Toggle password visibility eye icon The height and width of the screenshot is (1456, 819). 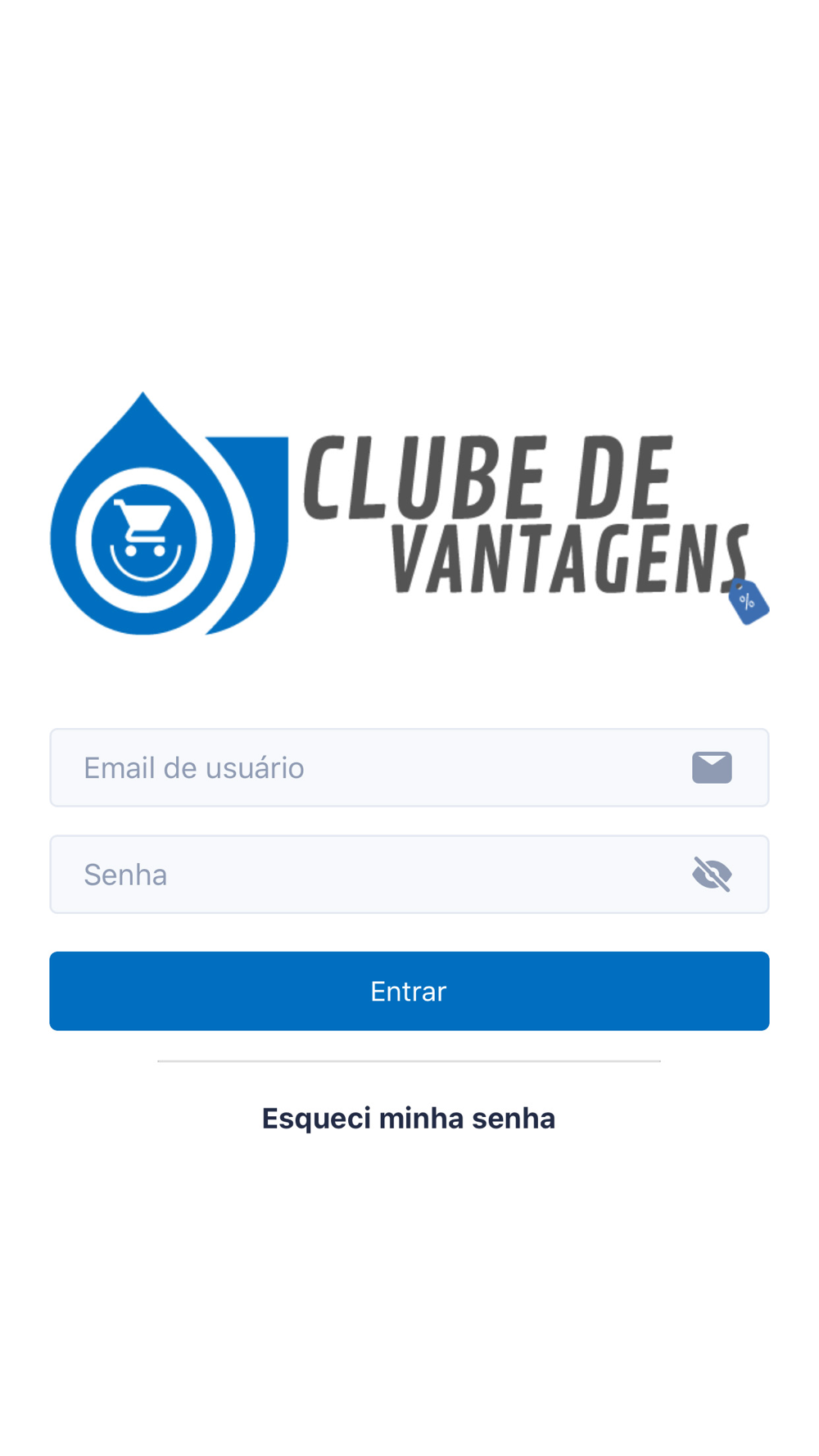click(x=712, y=874)
